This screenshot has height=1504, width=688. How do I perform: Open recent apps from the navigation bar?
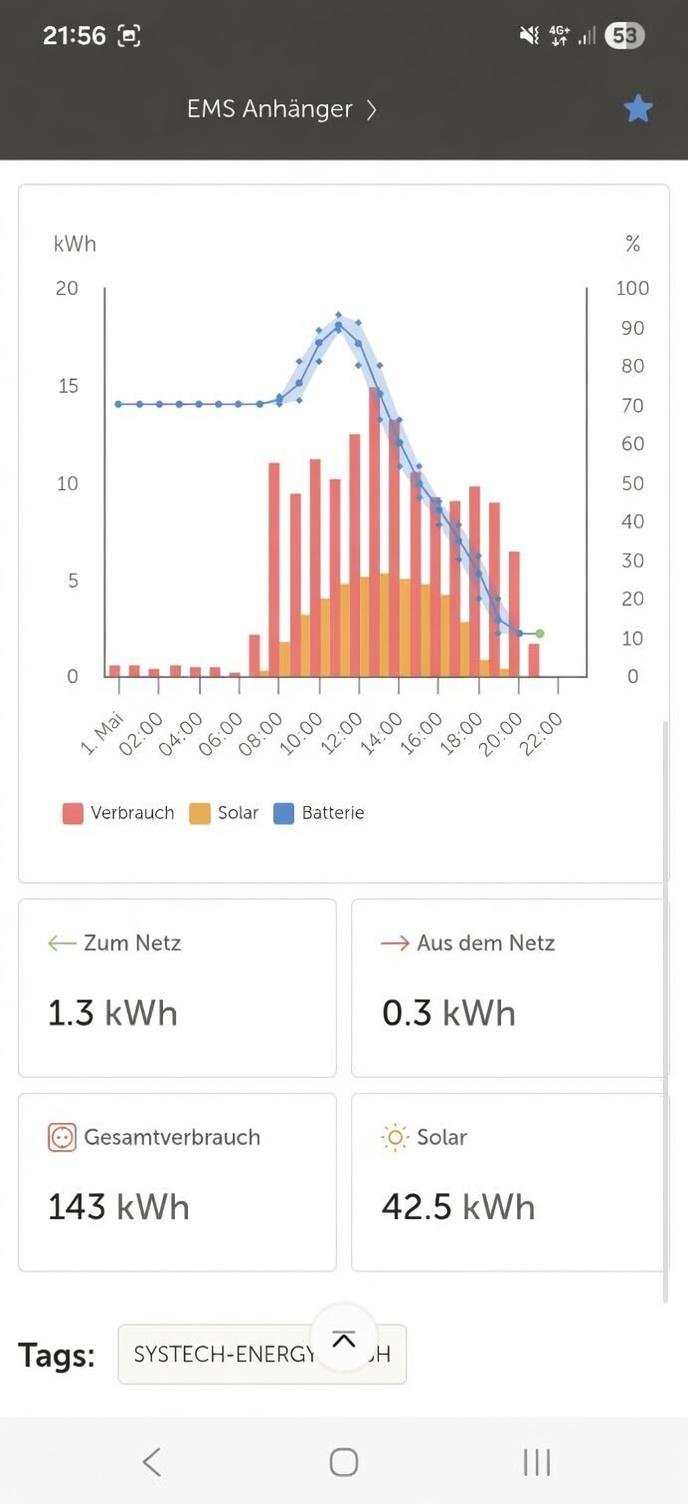(537, 1462)
